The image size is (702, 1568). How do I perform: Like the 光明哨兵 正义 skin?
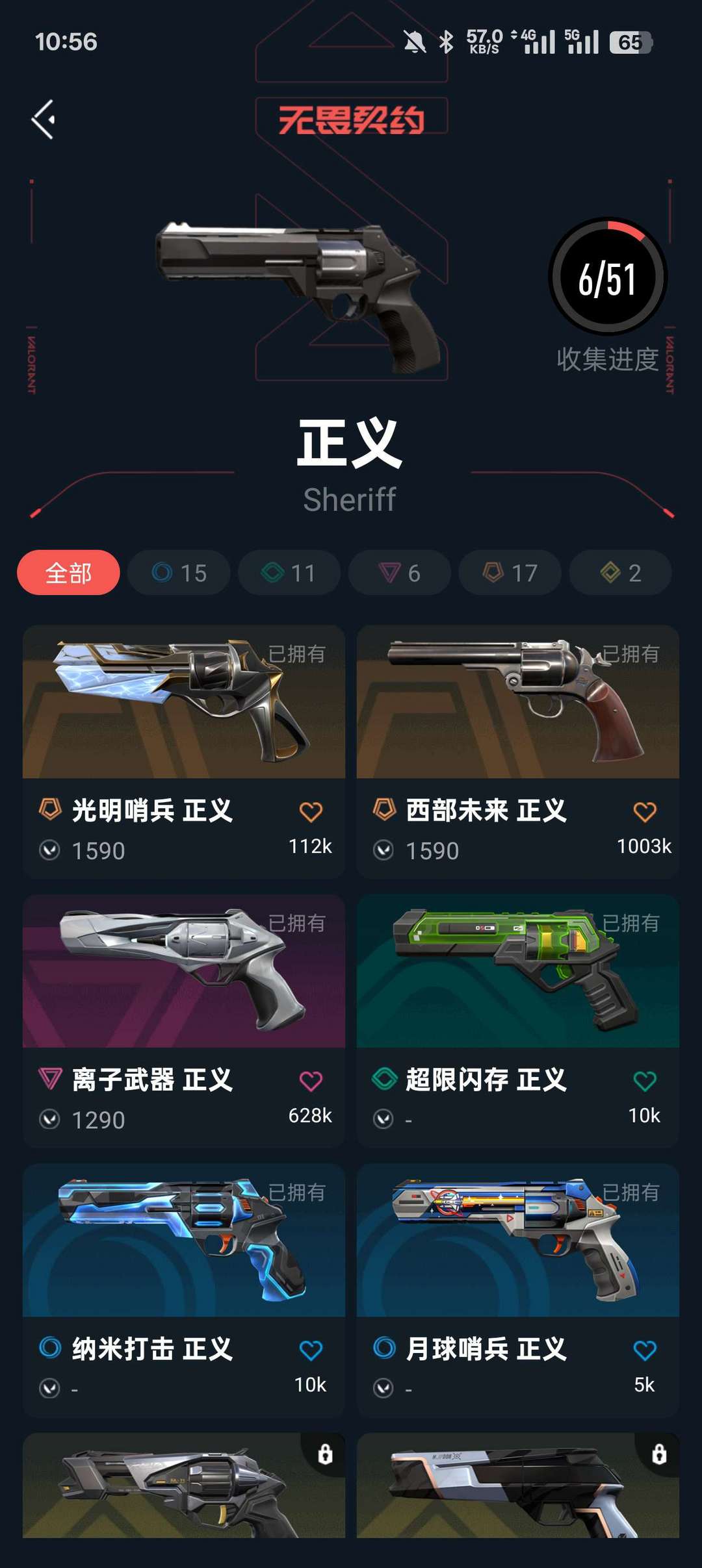(x=311, y=812)
